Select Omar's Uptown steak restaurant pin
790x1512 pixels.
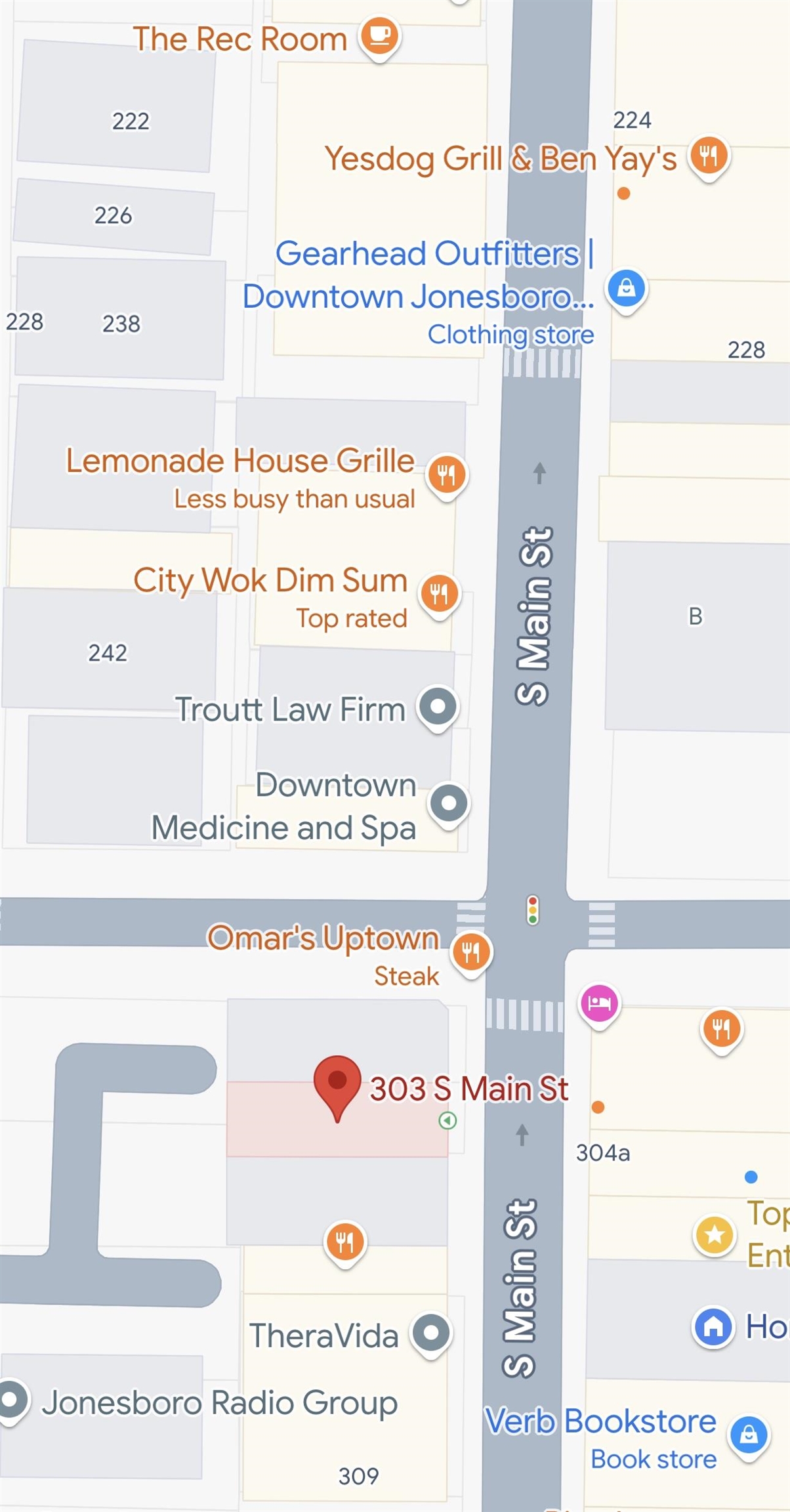(x=471, y=953)
